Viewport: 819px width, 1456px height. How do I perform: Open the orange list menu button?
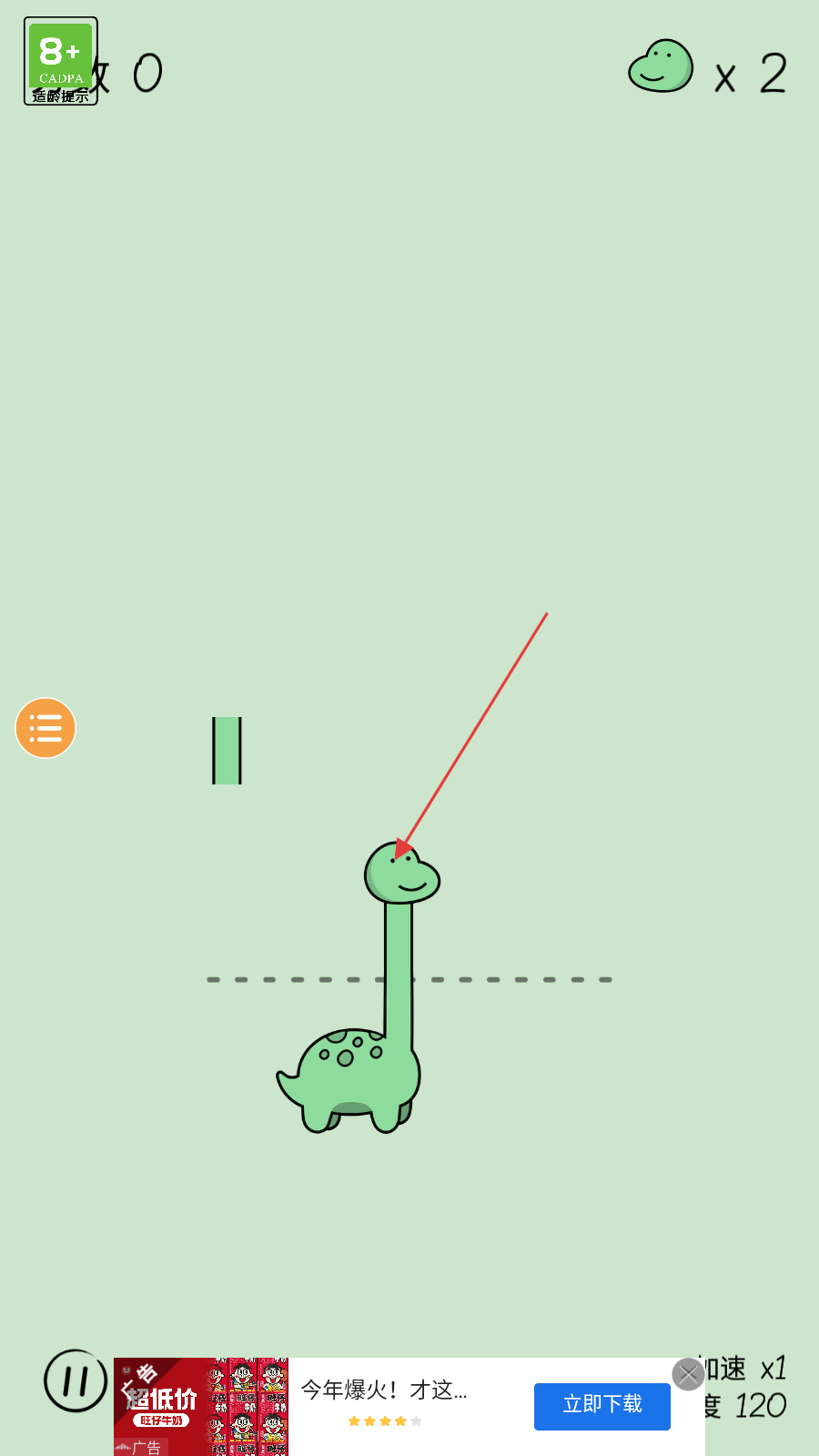(45, 728)
